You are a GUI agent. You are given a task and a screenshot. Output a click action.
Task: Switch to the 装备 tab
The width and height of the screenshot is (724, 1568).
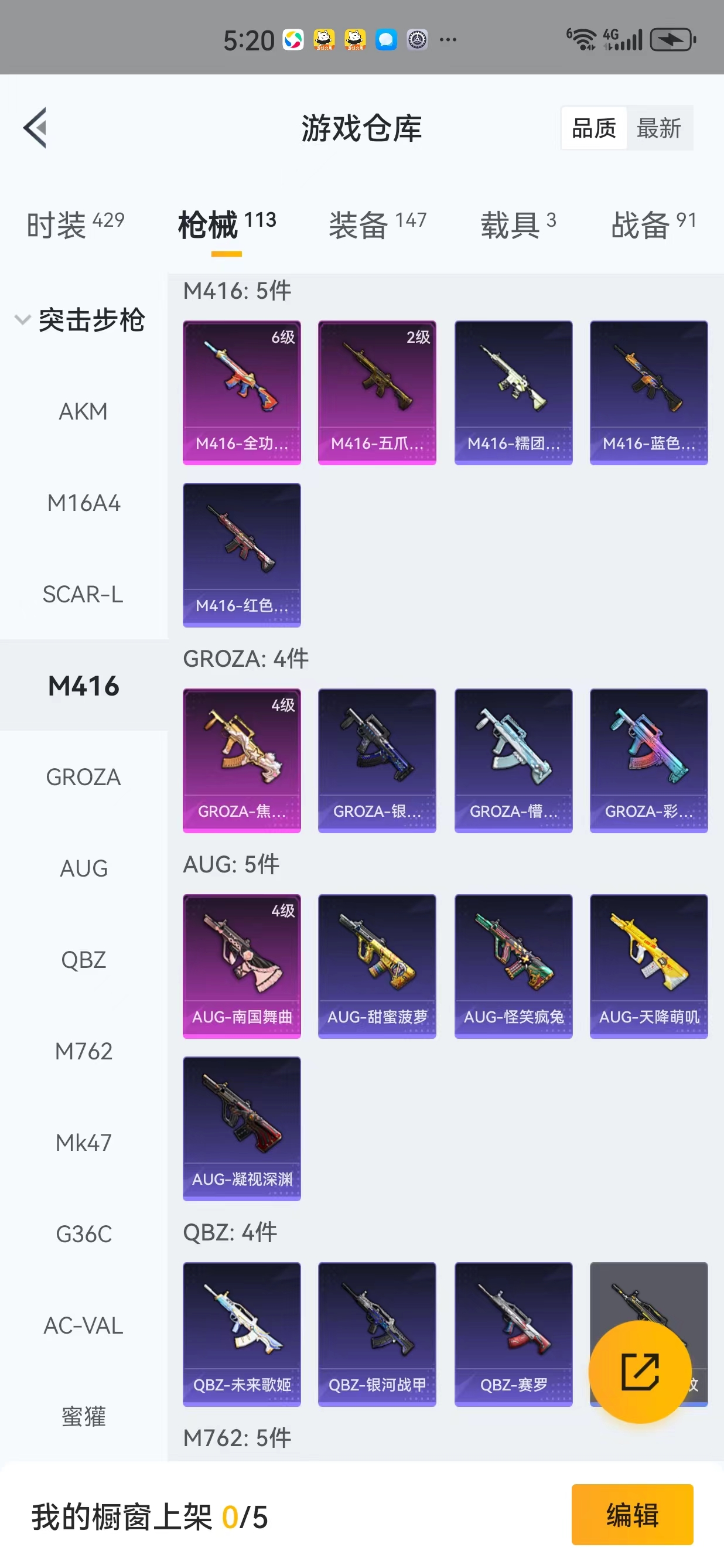point(377,224)
